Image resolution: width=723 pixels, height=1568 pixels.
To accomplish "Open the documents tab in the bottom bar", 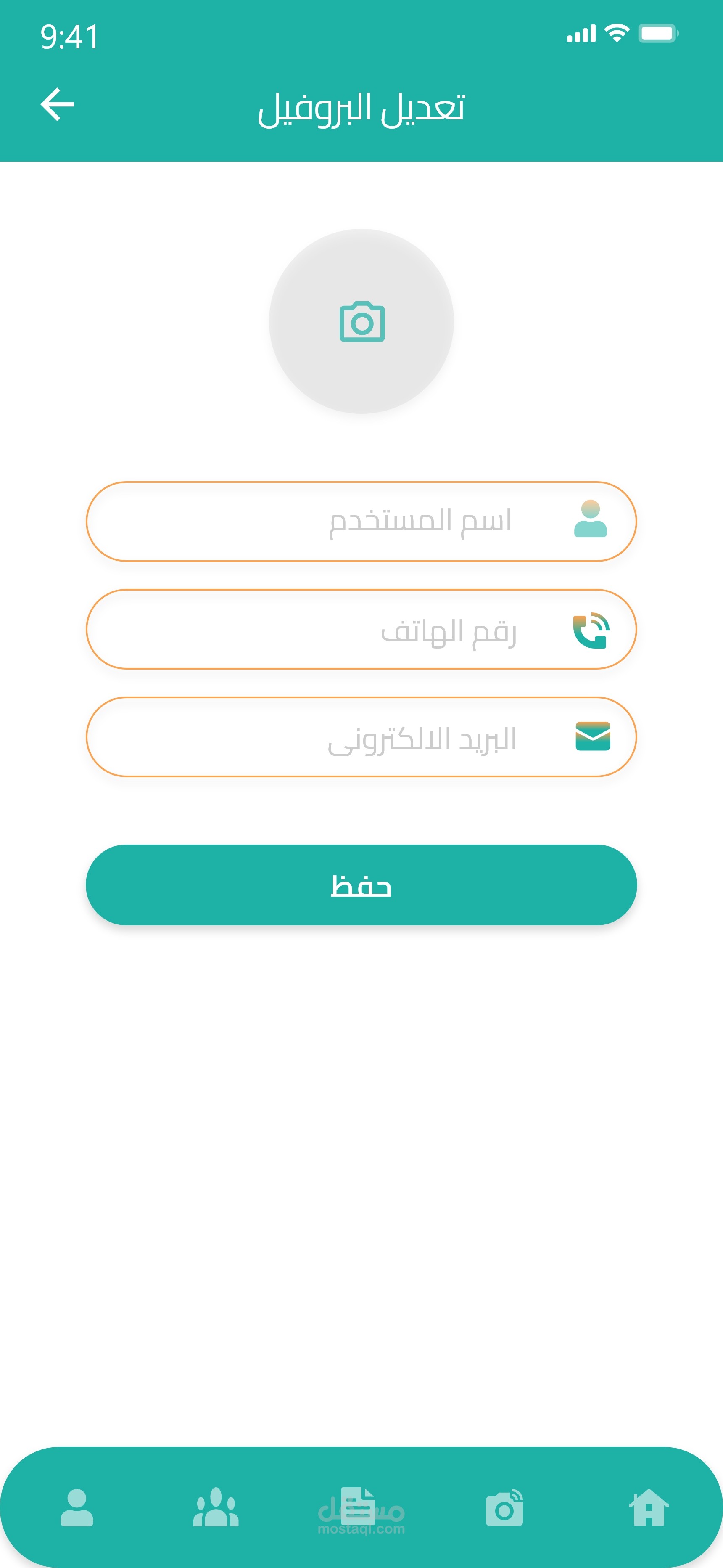I will (x=359, y=1508).
